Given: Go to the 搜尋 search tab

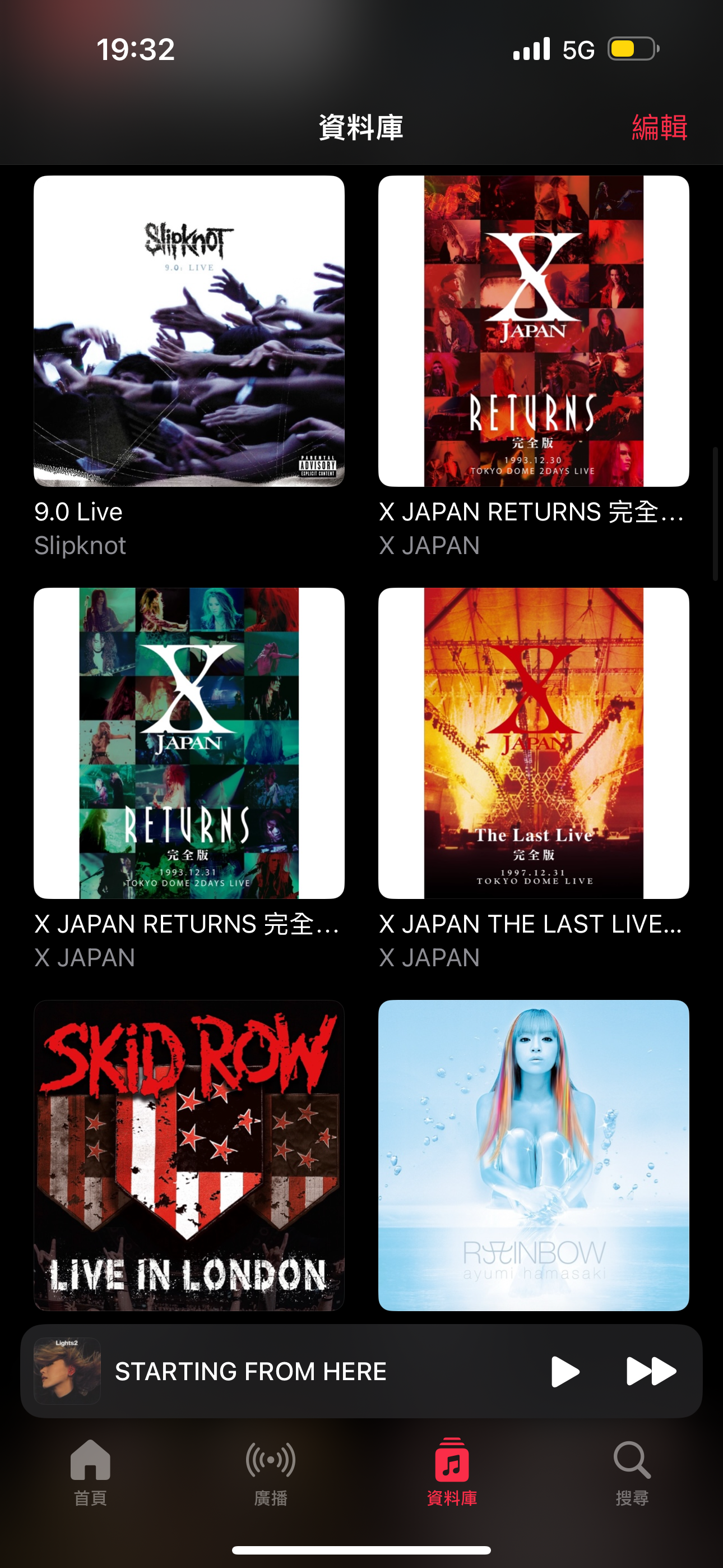Looking at the screenshot, I should click(x=632, y=1473).
